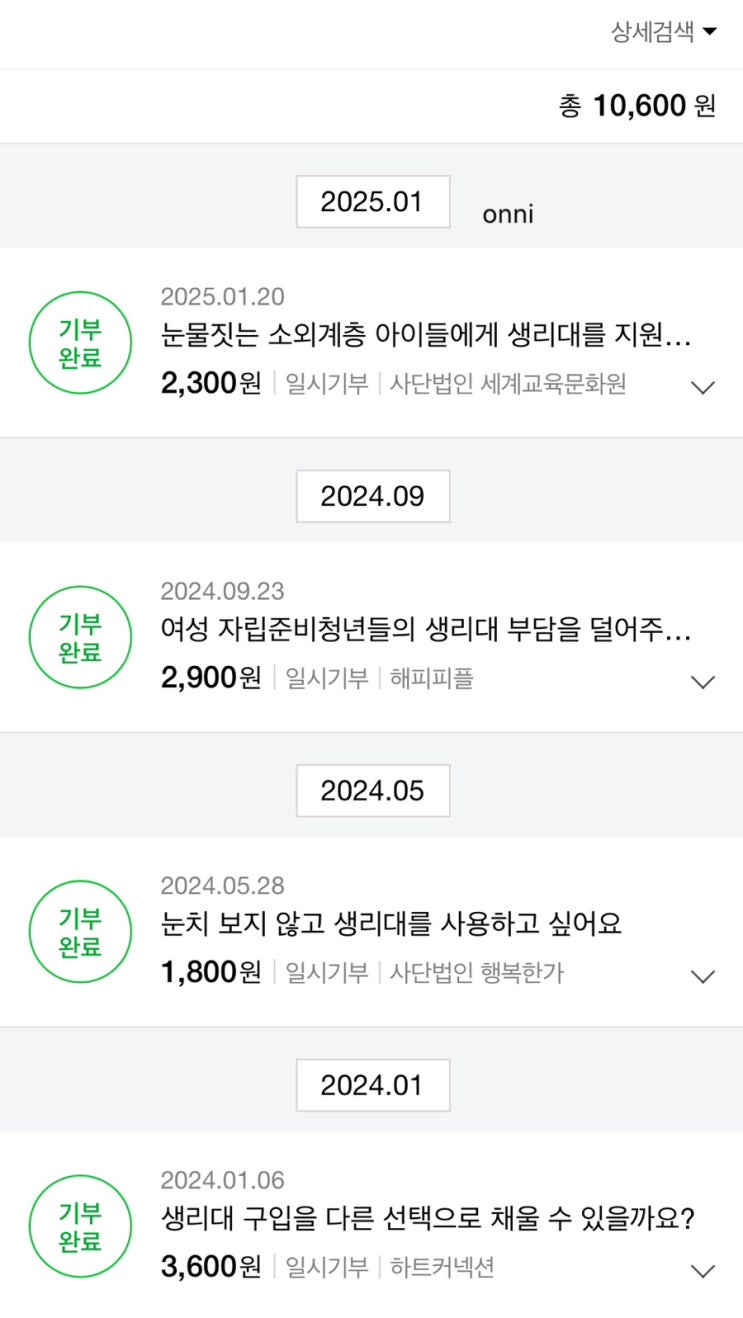The height and width of the screenshot is (1318, 743).
Task: Expand the 2,900원 해피피플 donation details
Action: (703, 682)
